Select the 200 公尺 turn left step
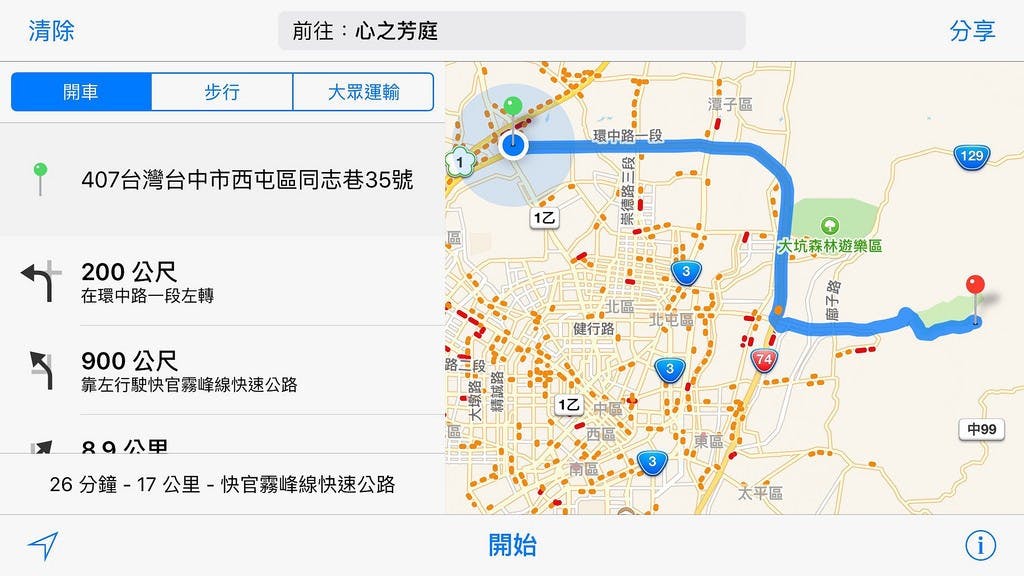The width and height of the screenshot is (1024, 576). [x=222, y=281]
